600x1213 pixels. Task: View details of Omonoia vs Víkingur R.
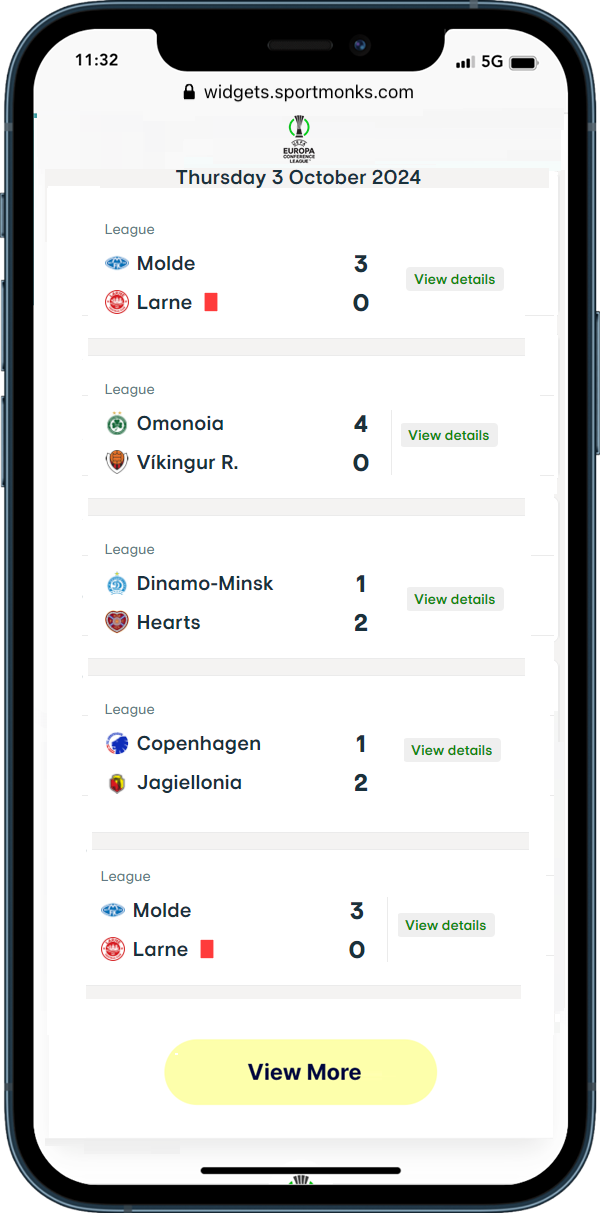[449, 435]
